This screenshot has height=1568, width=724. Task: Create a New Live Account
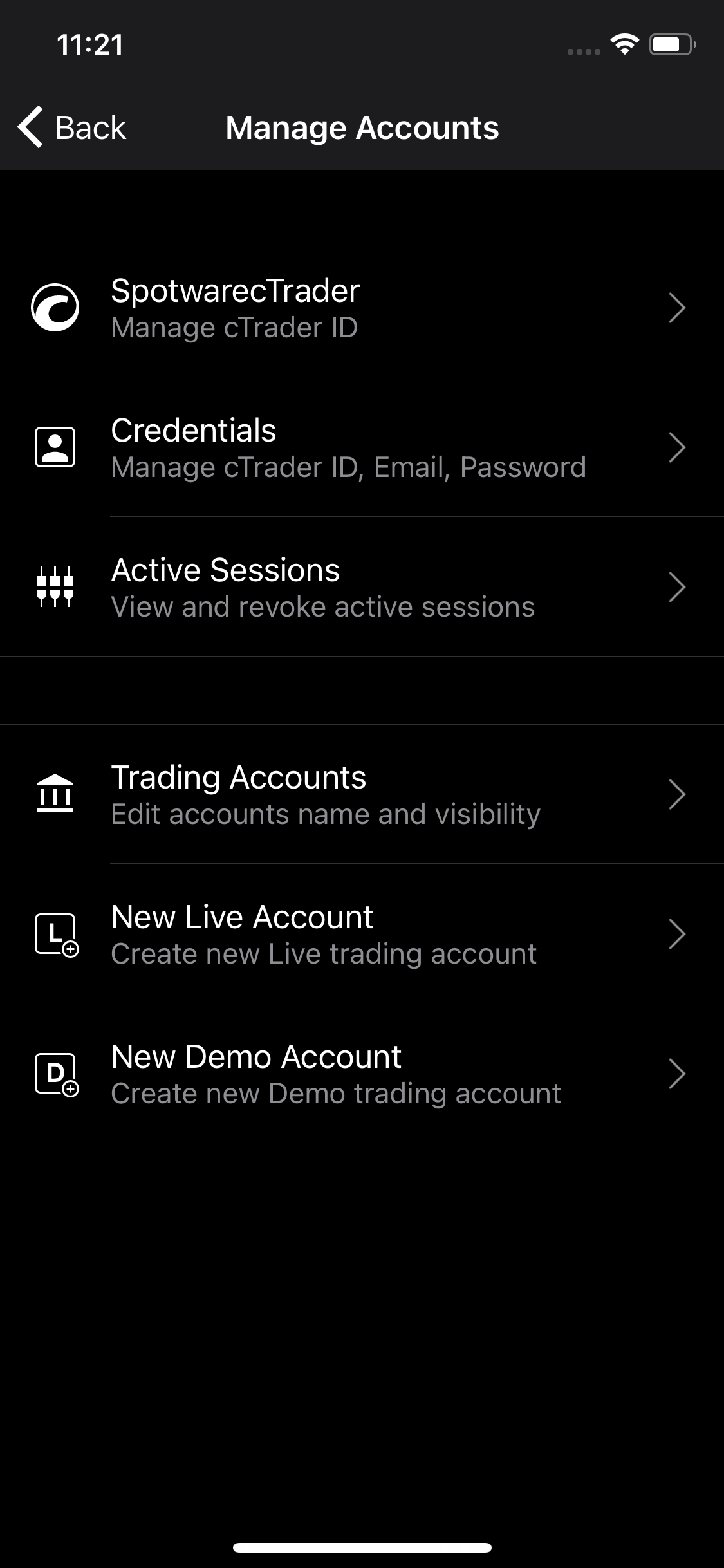click(x=362, y=934)
